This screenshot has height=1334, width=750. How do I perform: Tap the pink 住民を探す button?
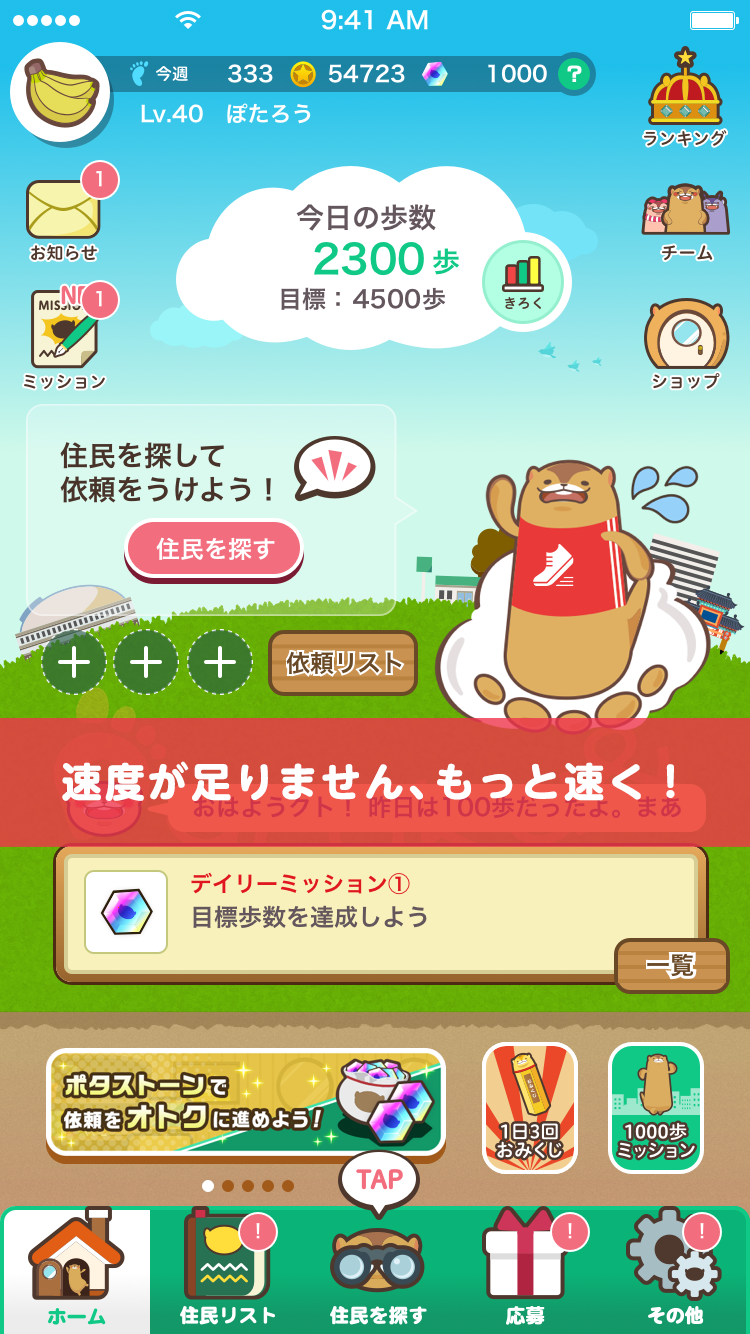click(214, 548)
